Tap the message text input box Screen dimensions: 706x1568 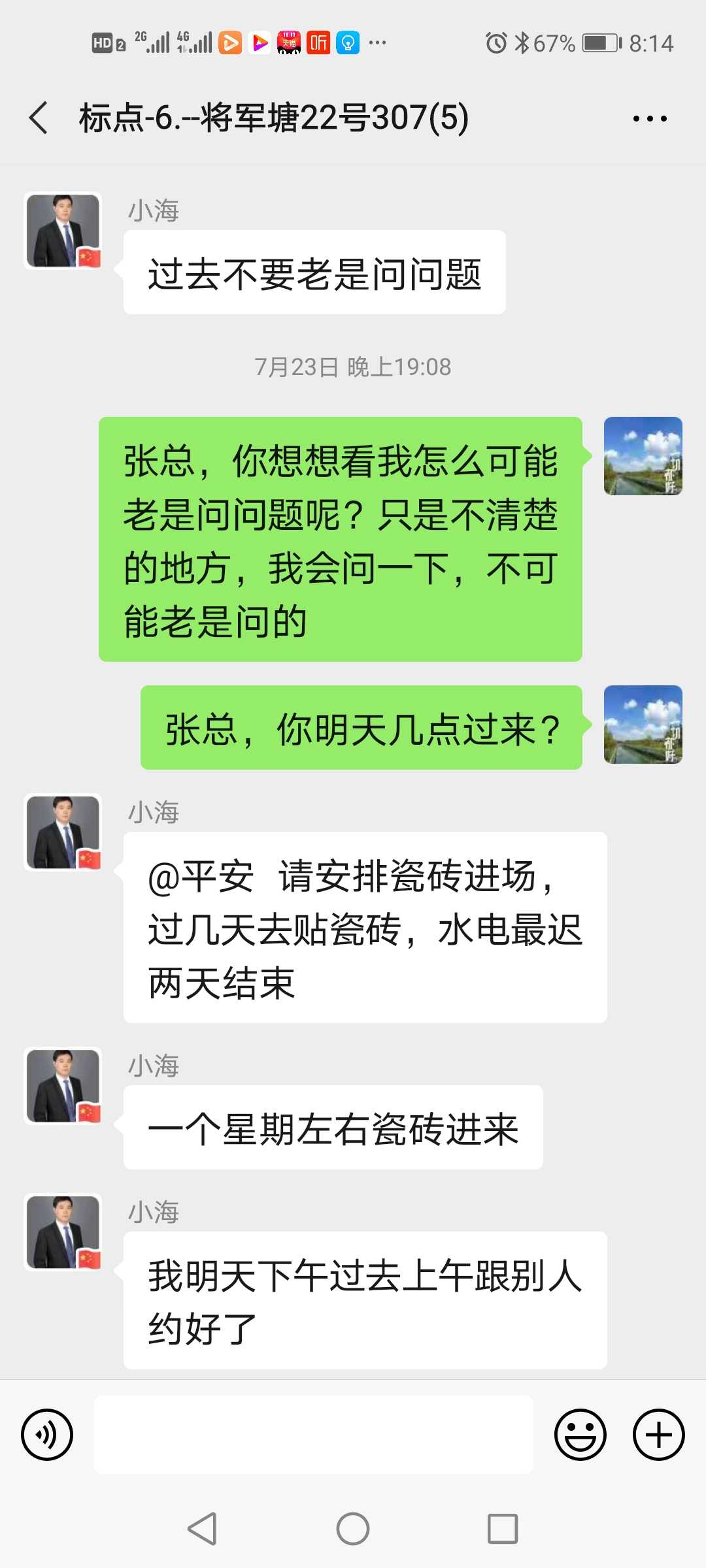314,1435
